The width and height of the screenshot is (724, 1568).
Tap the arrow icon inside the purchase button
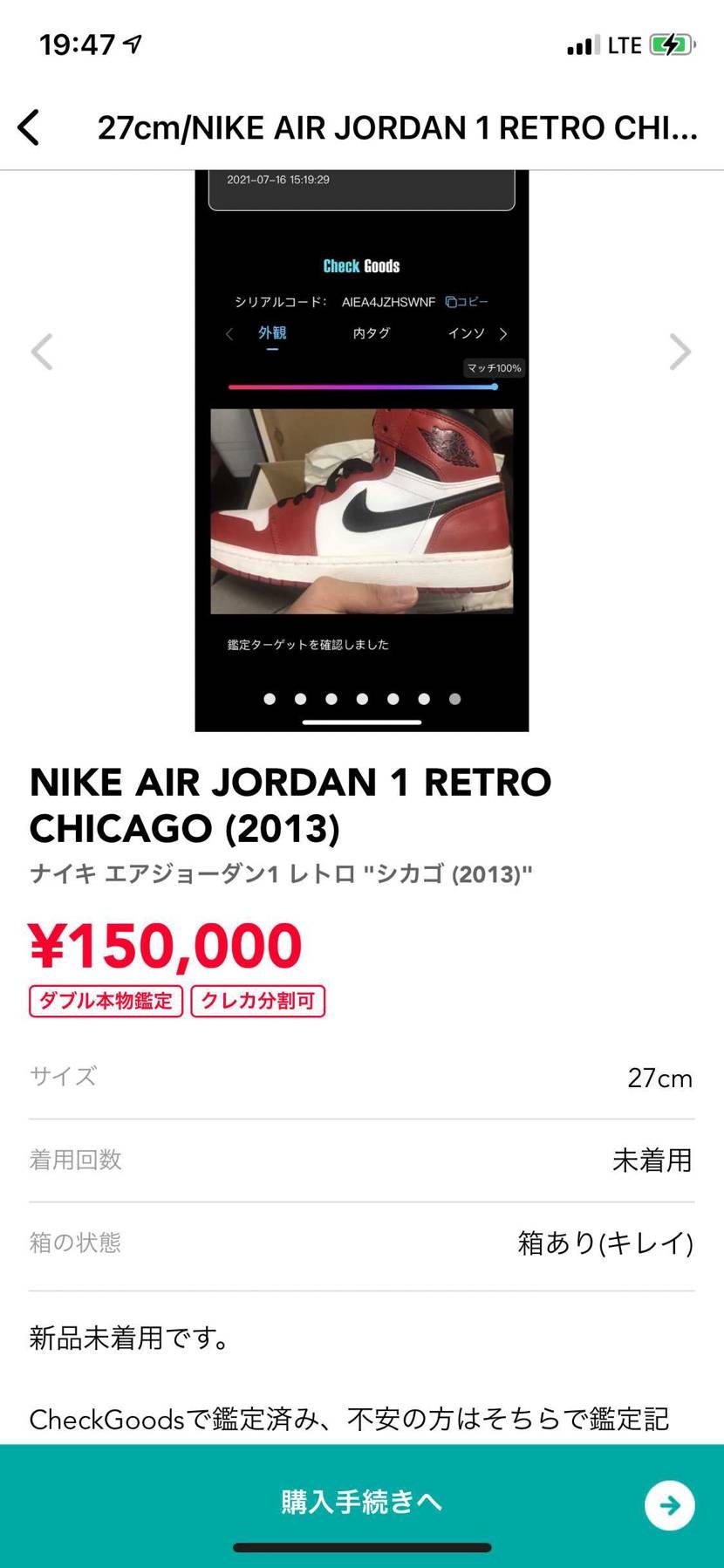point(668,1504)
